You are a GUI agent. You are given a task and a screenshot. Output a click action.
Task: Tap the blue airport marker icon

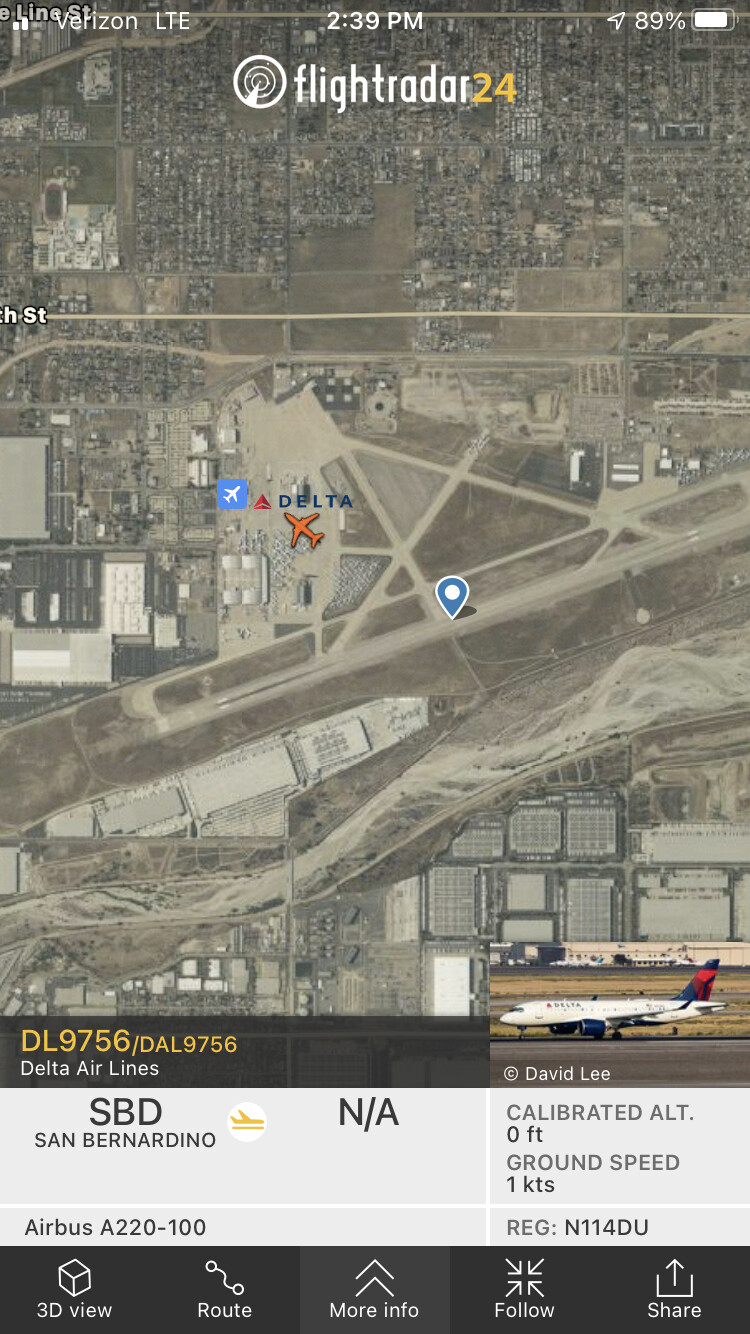(232, 494)
